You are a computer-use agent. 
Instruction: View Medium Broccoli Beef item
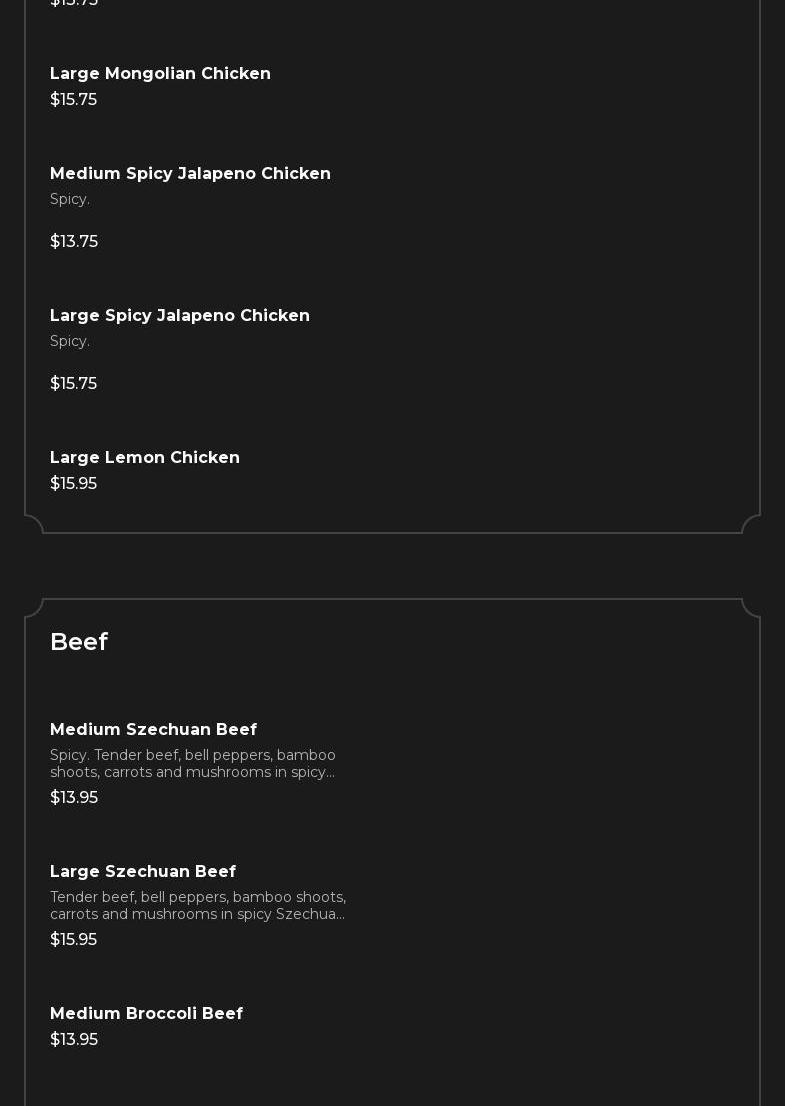146,1014
